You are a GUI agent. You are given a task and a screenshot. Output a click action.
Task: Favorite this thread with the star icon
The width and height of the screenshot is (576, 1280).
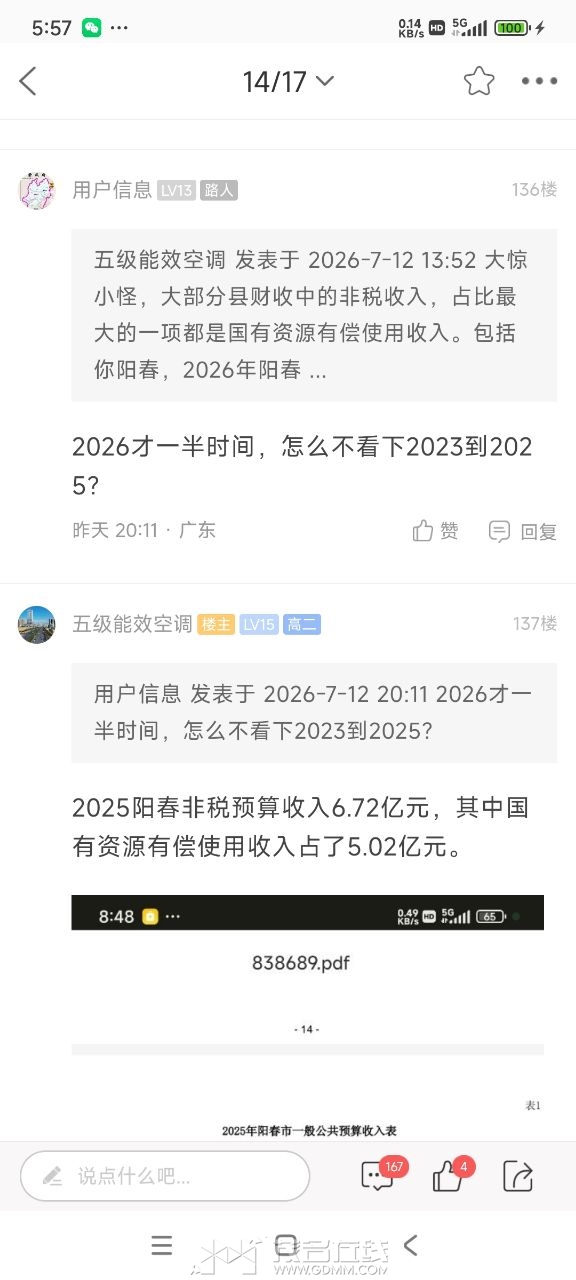(x=479, y=81)
